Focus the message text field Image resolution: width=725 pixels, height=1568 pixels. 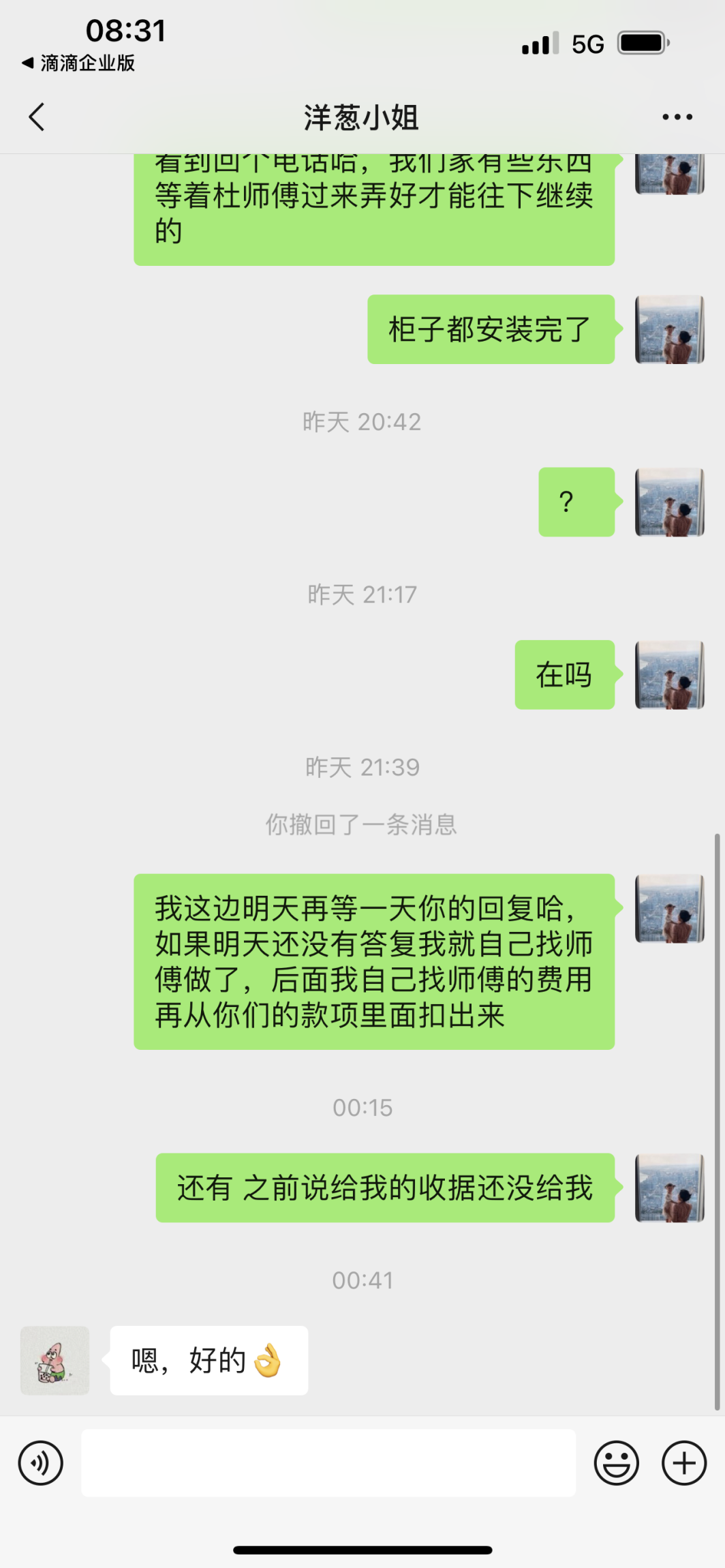tap(328, 1462)
